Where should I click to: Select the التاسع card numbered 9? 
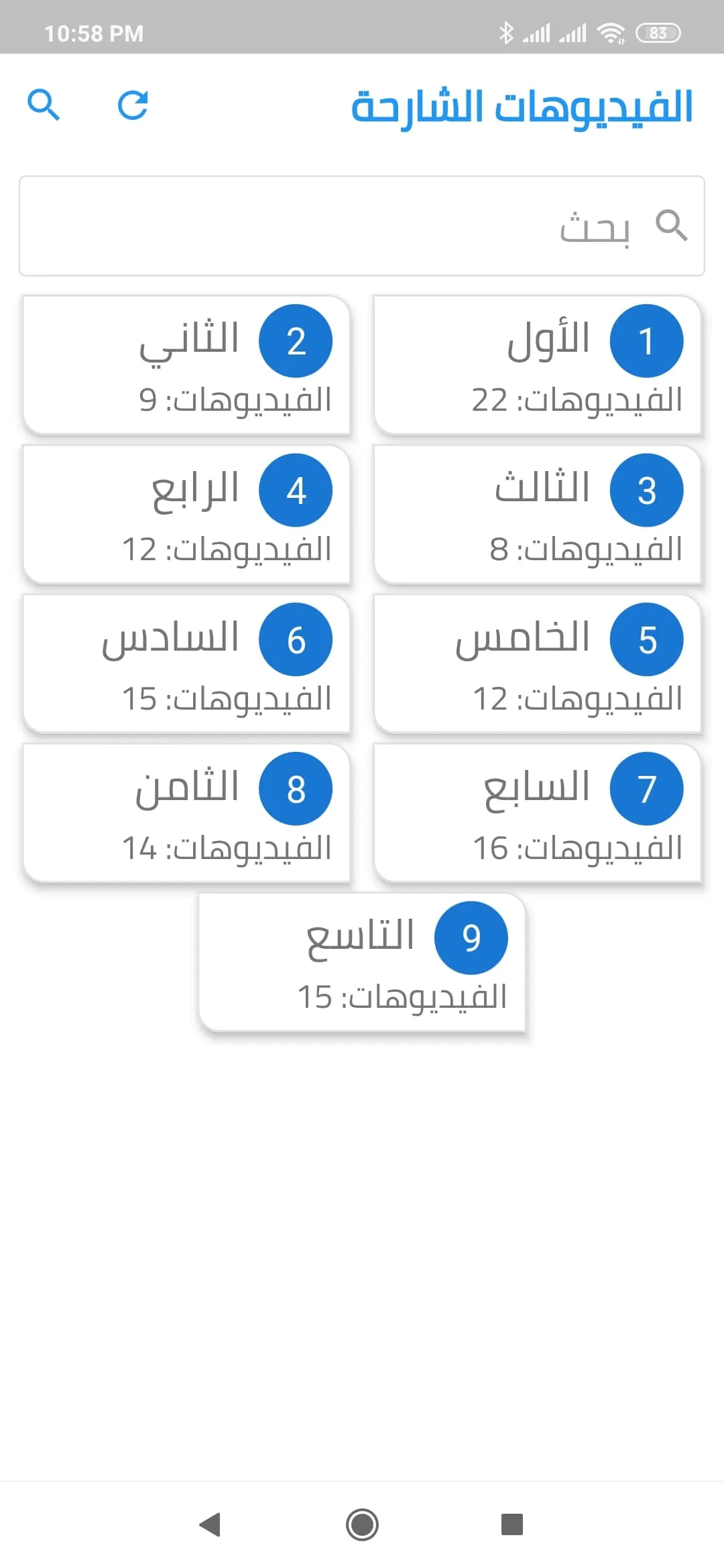pos(362,962)
